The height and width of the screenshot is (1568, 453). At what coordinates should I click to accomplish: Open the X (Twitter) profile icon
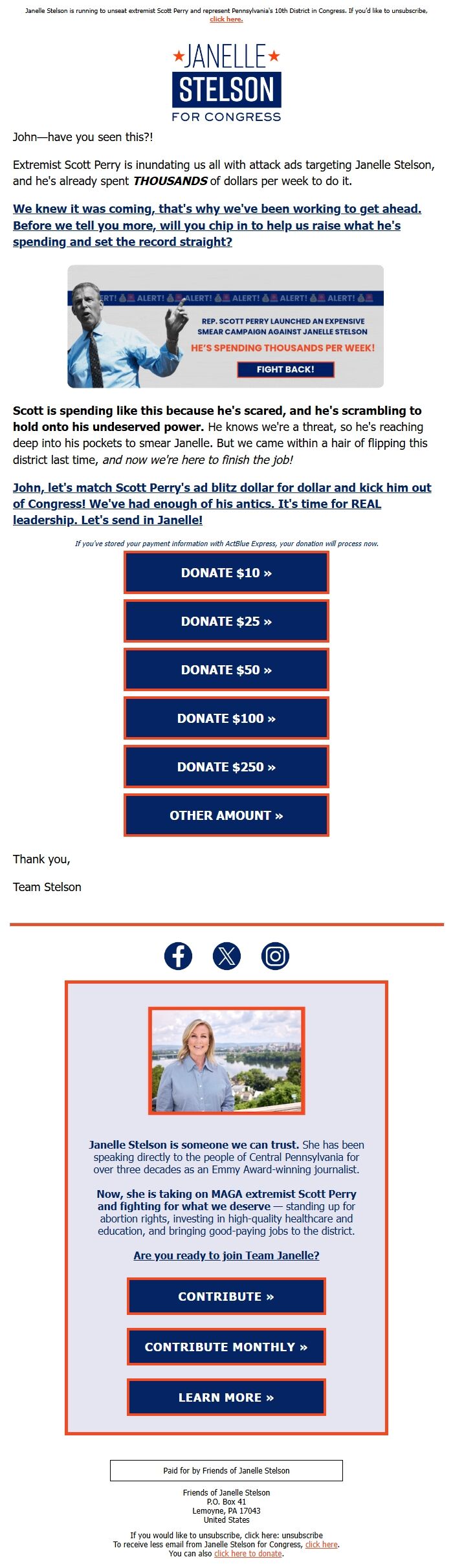(226, 956)
